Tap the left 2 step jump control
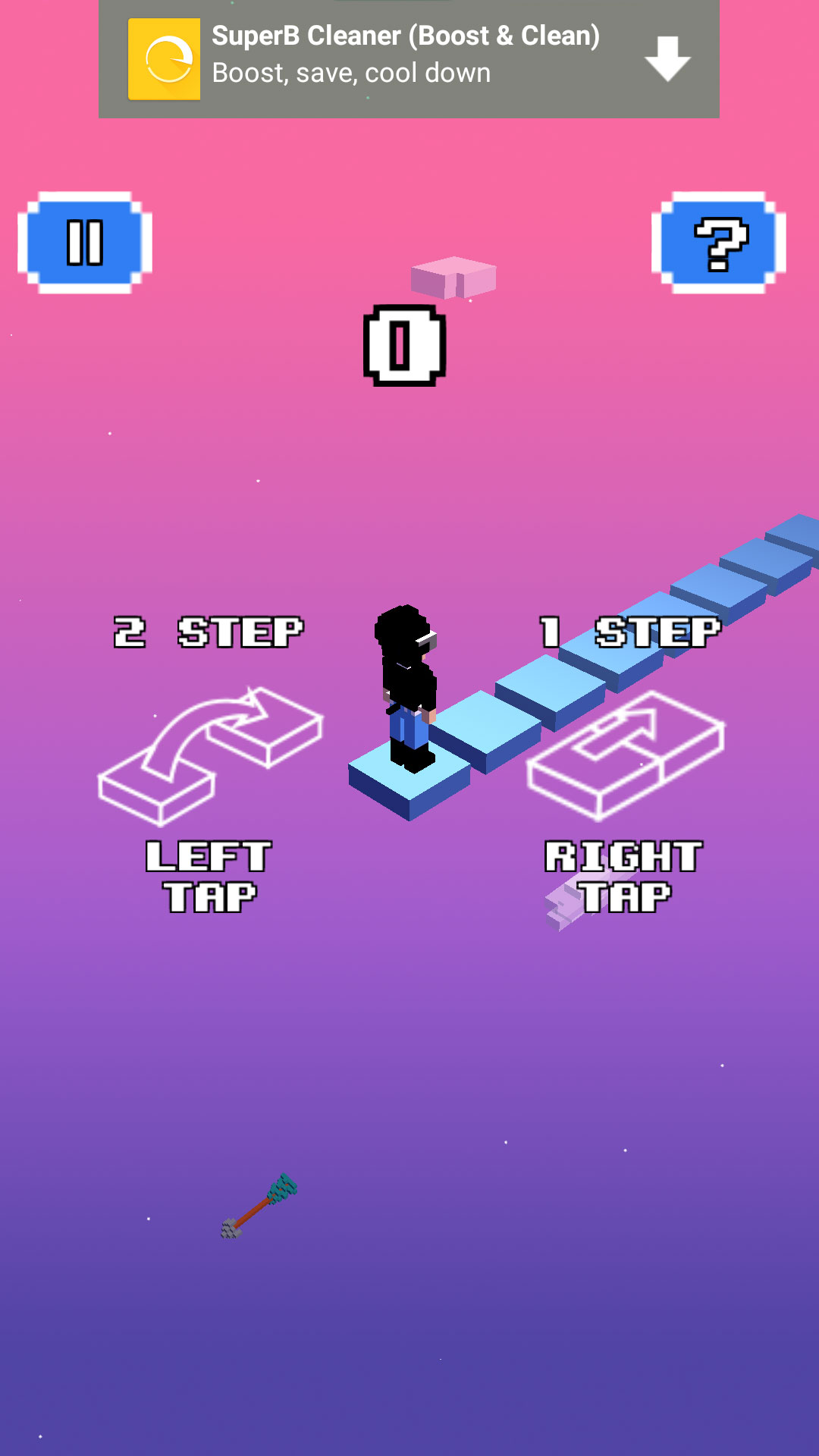 pos(210,757)
